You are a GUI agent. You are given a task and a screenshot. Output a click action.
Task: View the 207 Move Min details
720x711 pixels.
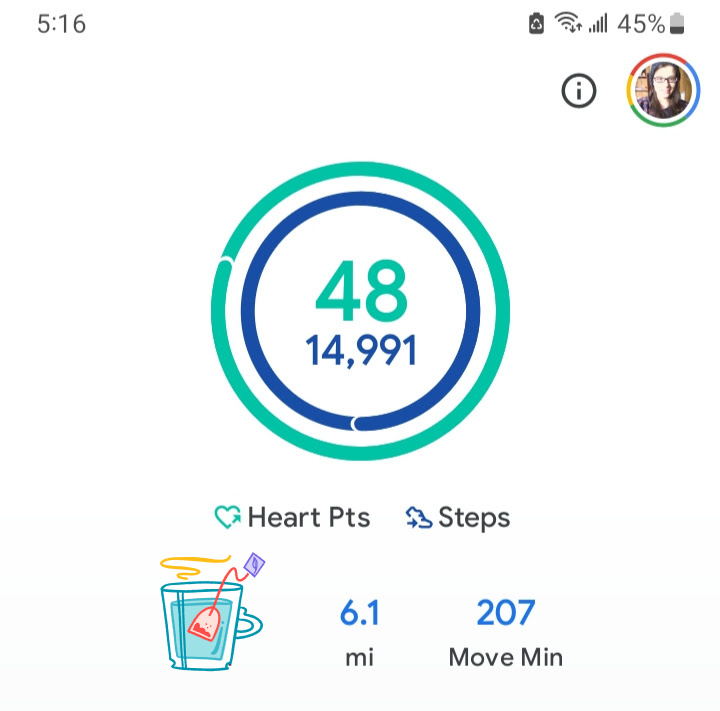pyautogui.click(x=505, y=632)
